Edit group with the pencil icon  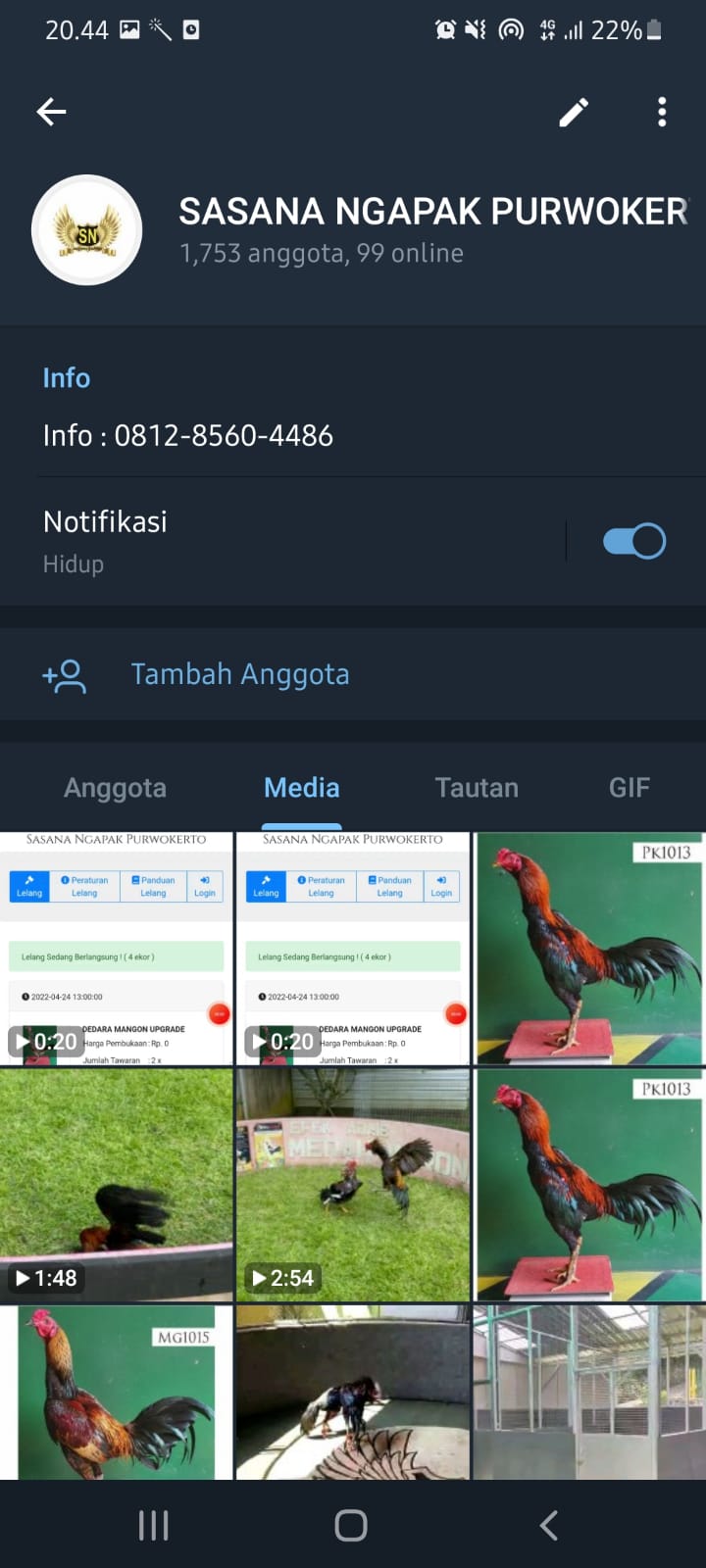click(574, 113)
